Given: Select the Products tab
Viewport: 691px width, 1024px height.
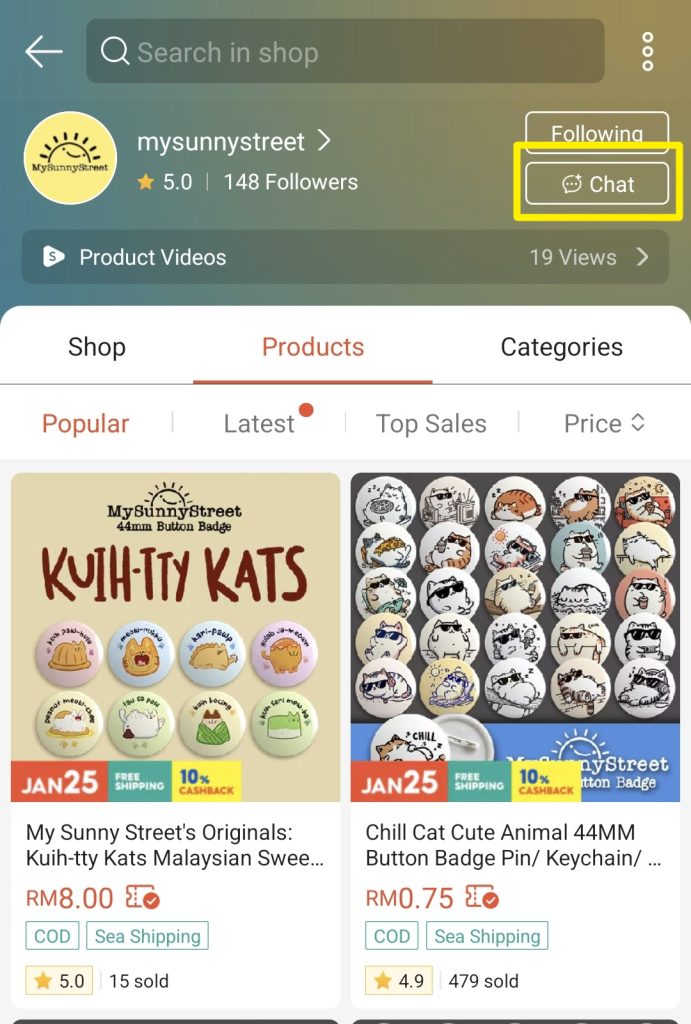Looking at the screenshot, I should click(x=313, y=347).
